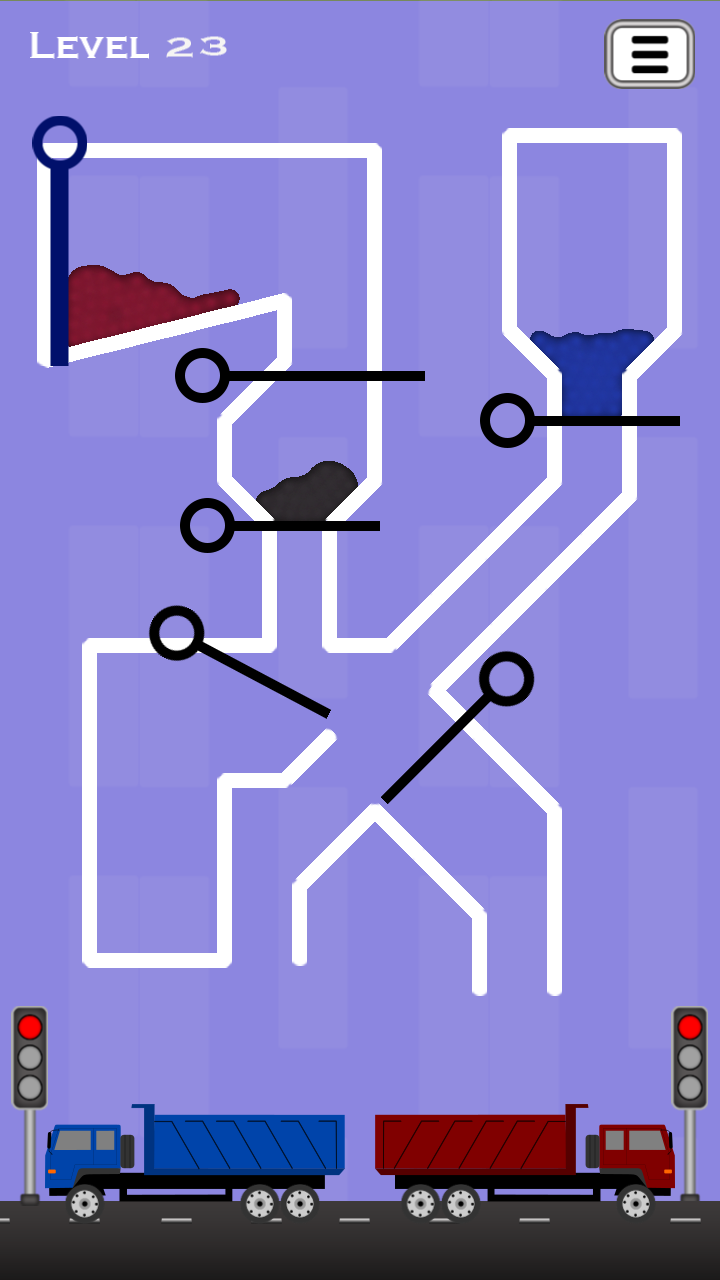Pull the blue vertical pin holding red sand
The height and width of the screenshot is (1280, 720).
[59, 142]
